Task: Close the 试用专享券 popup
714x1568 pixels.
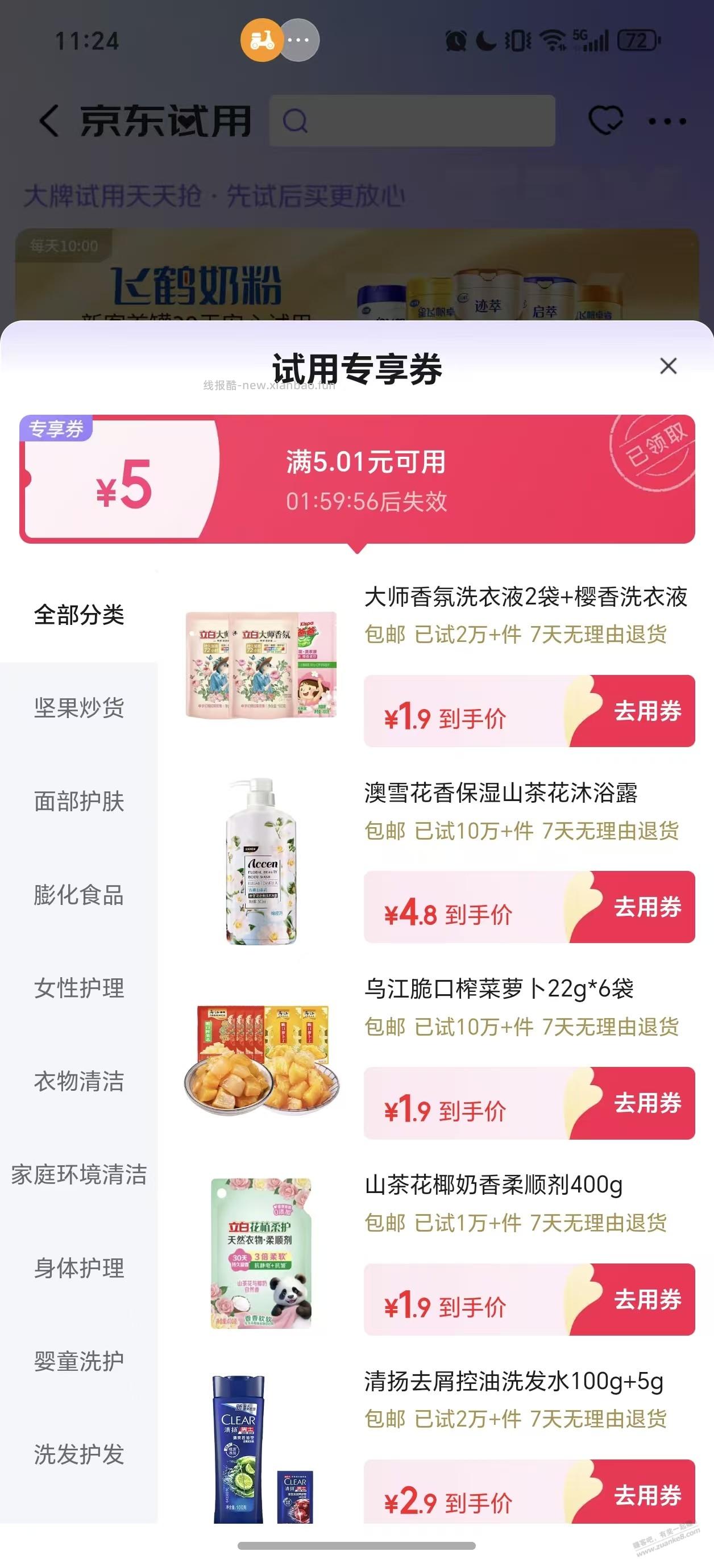Action: click(x=668, y=366)
